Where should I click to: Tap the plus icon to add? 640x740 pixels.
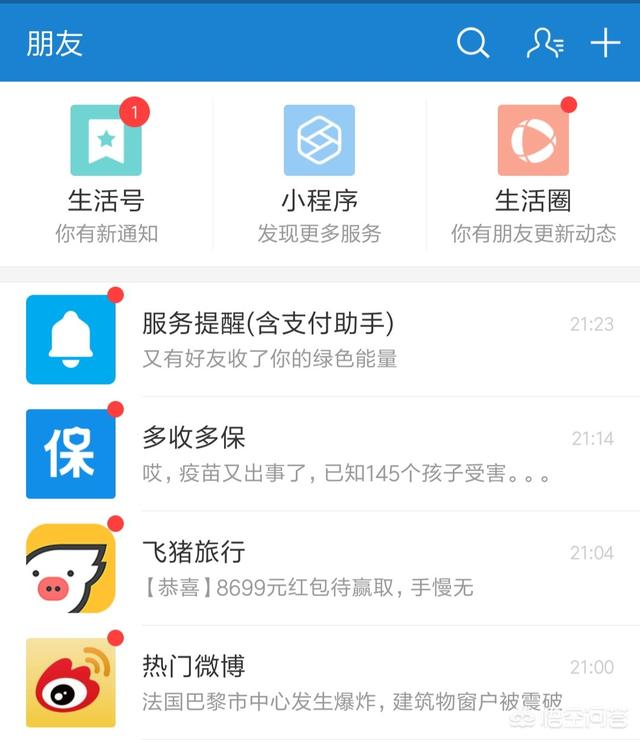(x=605, y=43)
